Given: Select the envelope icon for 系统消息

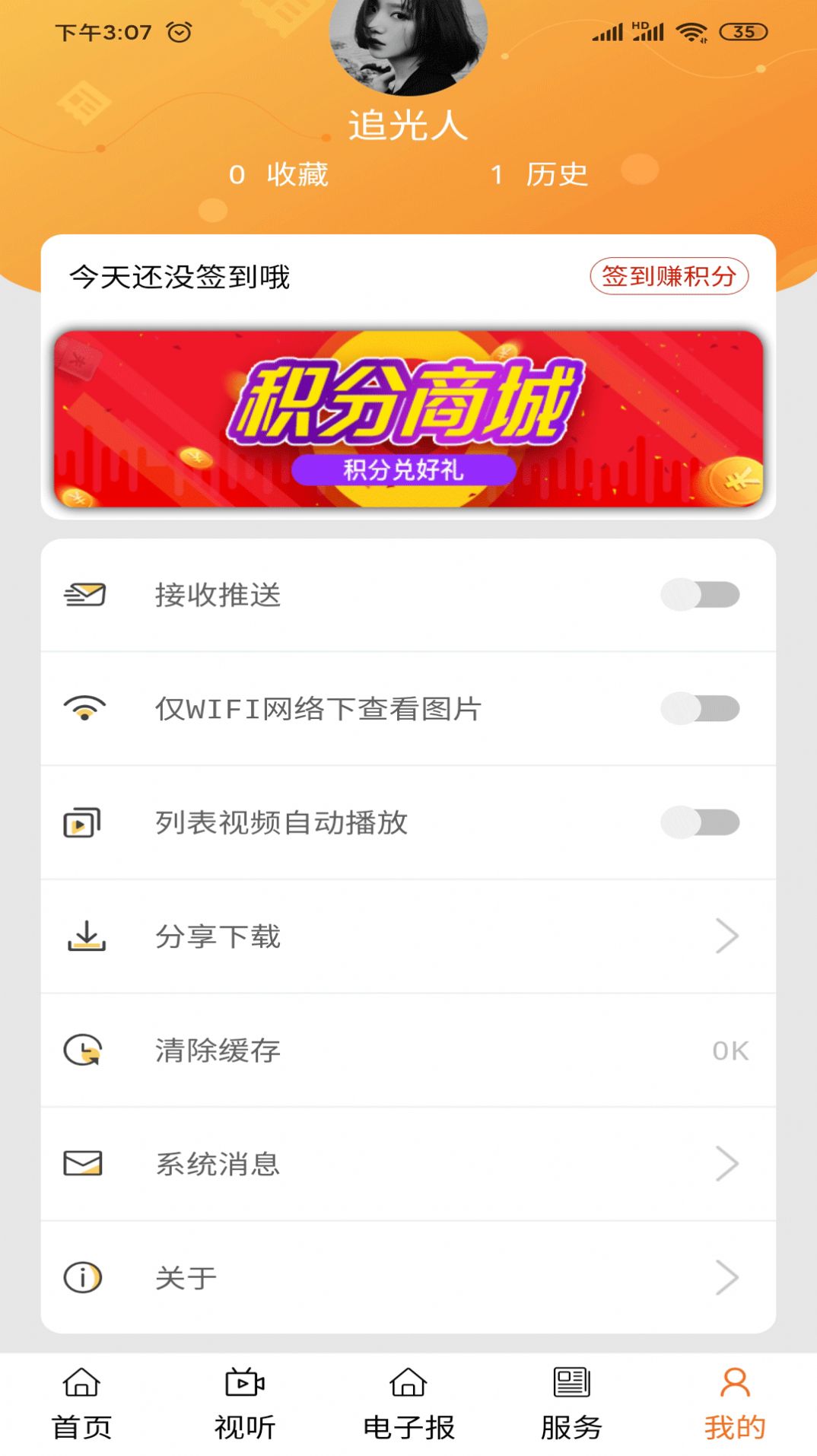Looking at the screenshot, I should coord(81,1163).
